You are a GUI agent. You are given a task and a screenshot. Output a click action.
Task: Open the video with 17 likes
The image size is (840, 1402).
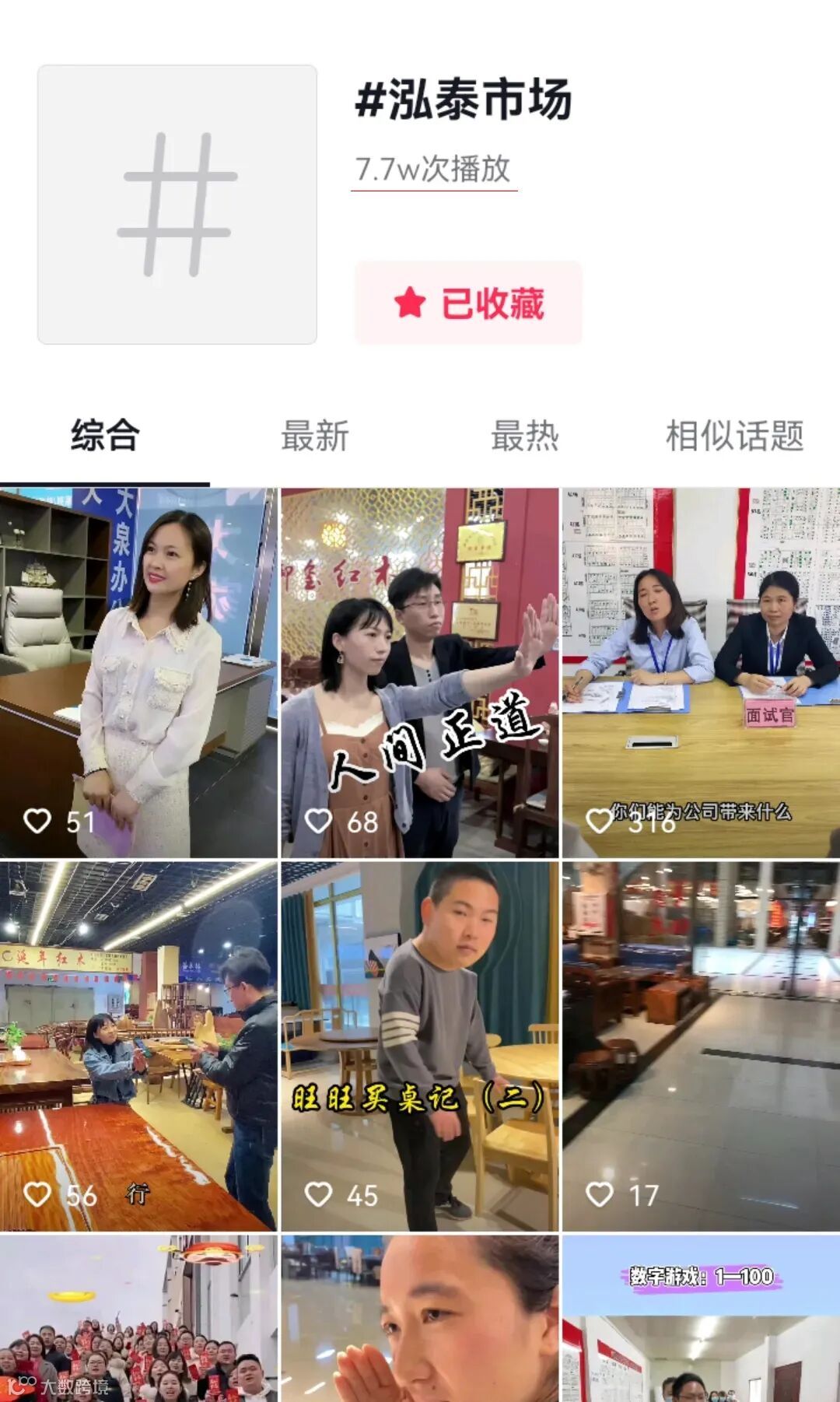click(x=701, y=1046)
